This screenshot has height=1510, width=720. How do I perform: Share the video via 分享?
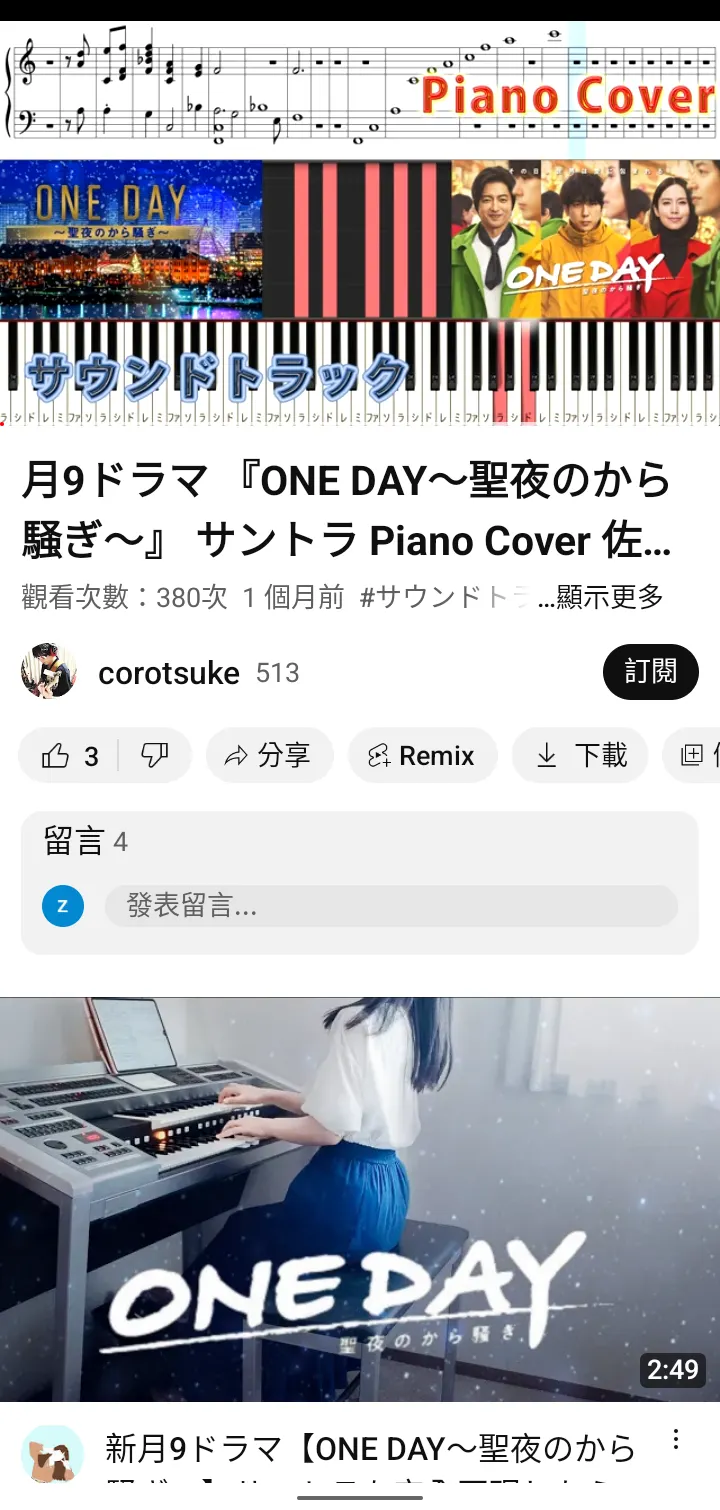267,756
